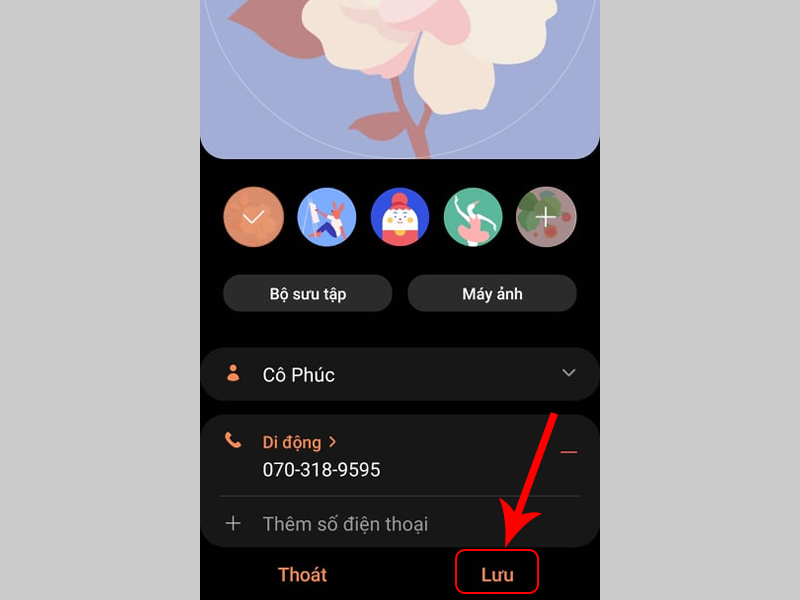Edit phone number 070-318-9595
800x600 pixels.
[x=322, y=469]
